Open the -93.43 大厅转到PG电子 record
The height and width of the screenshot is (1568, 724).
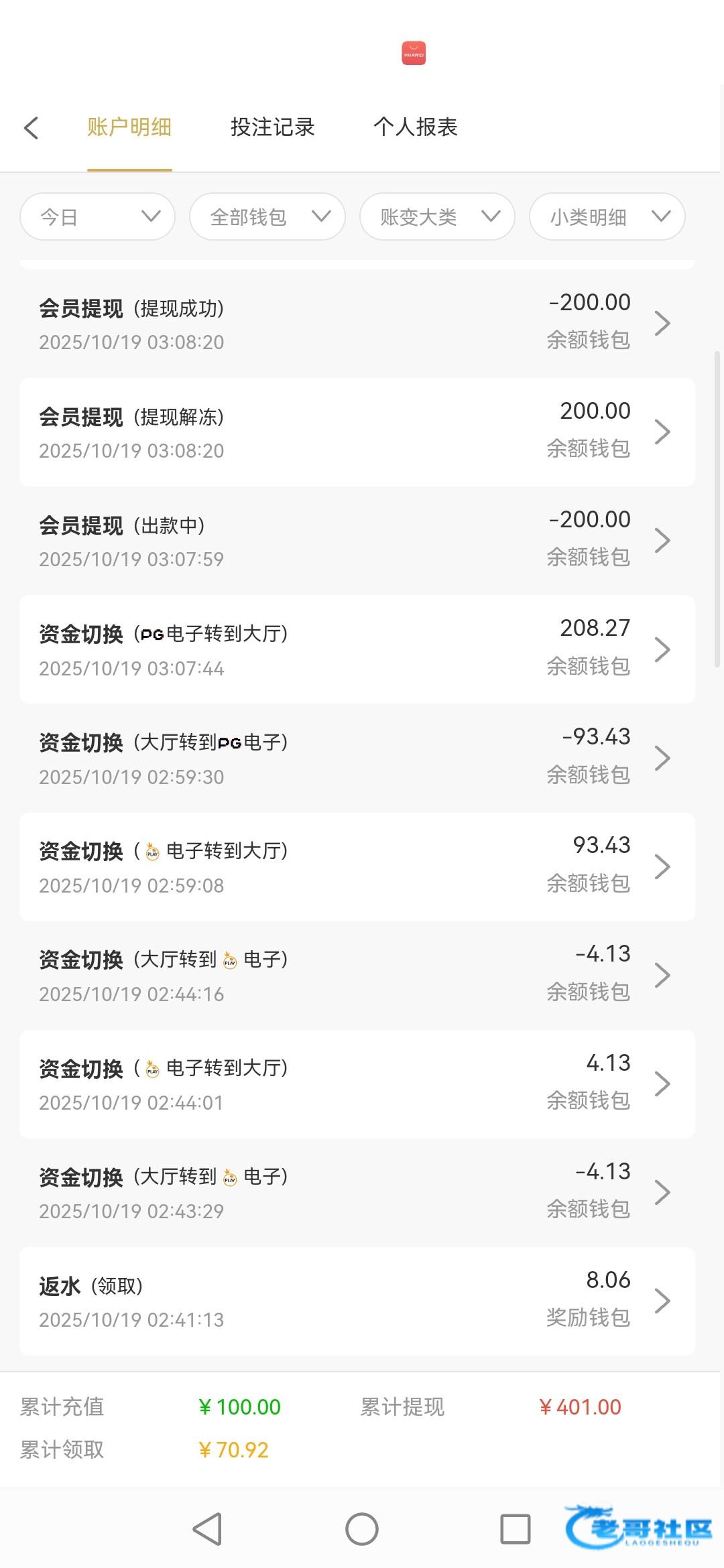tap(357, 758)
